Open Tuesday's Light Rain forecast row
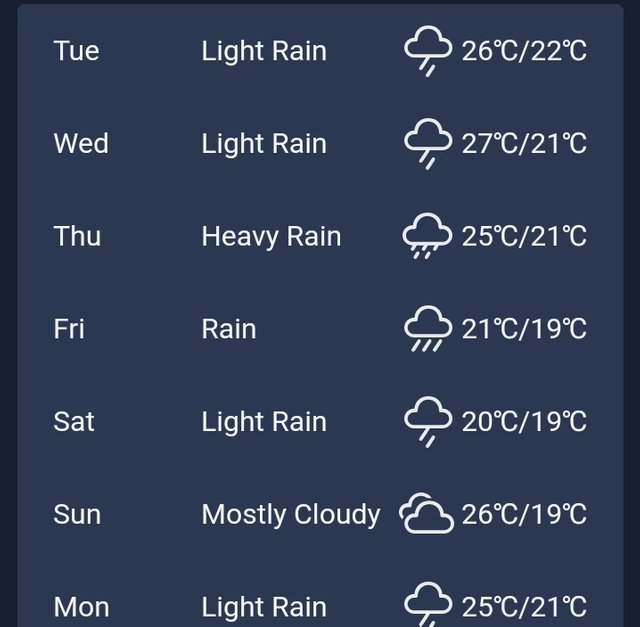This screenshot has width=640, height=627. tap(320, 51)
